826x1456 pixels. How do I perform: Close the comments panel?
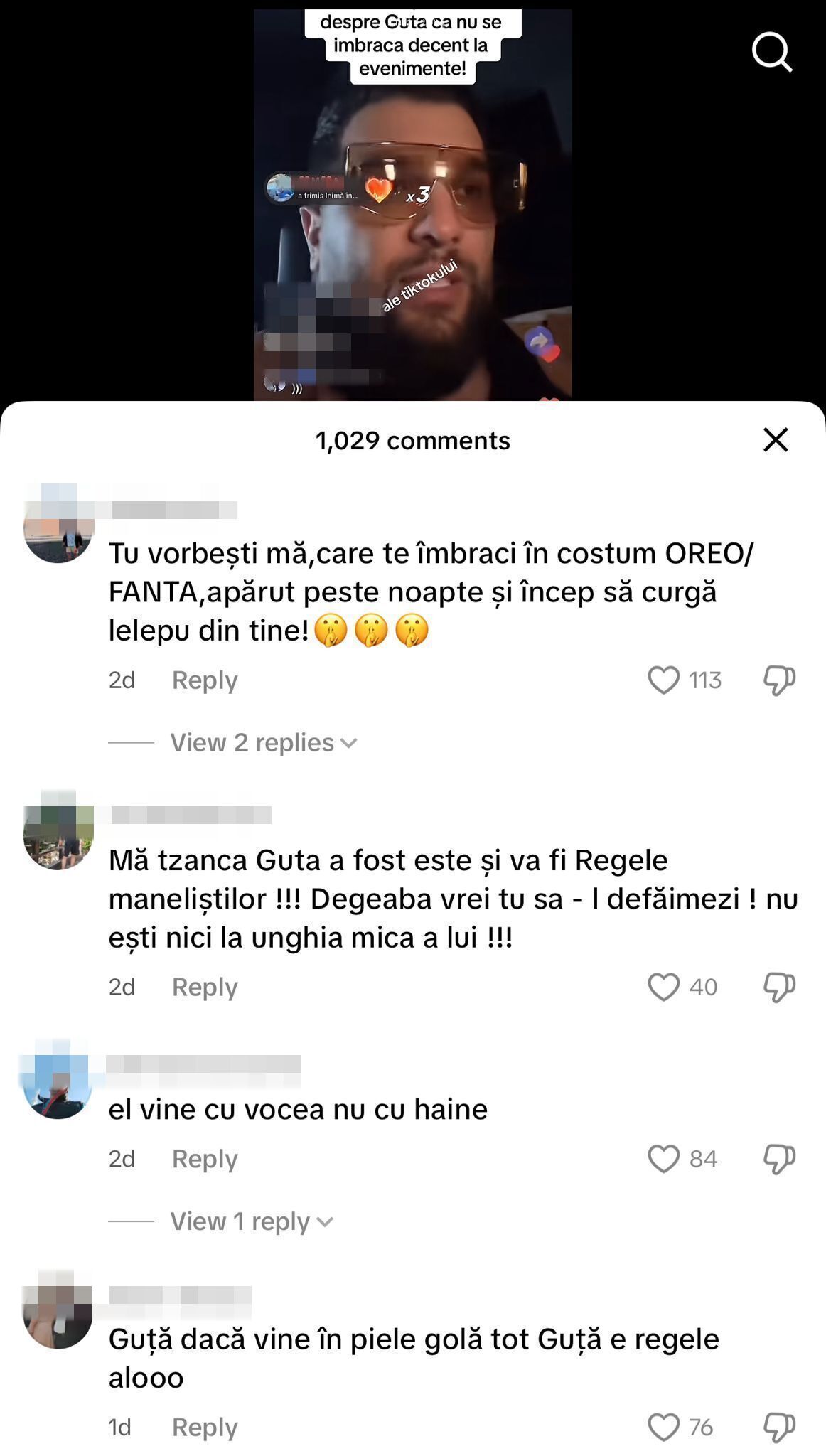[776, 440]
